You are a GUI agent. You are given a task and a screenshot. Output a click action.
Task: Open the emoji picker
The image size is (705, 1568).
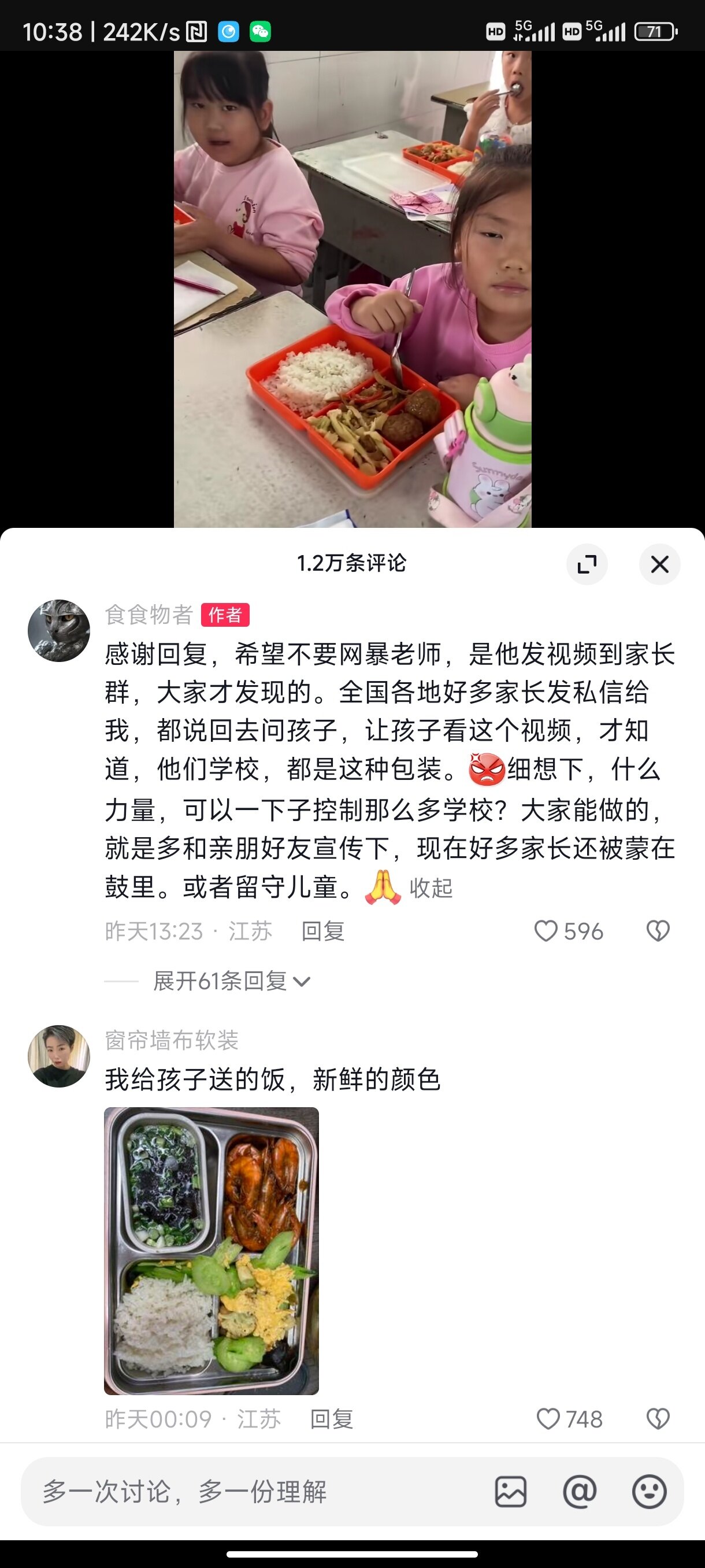pyautogui.click(x=649, y=1492)
